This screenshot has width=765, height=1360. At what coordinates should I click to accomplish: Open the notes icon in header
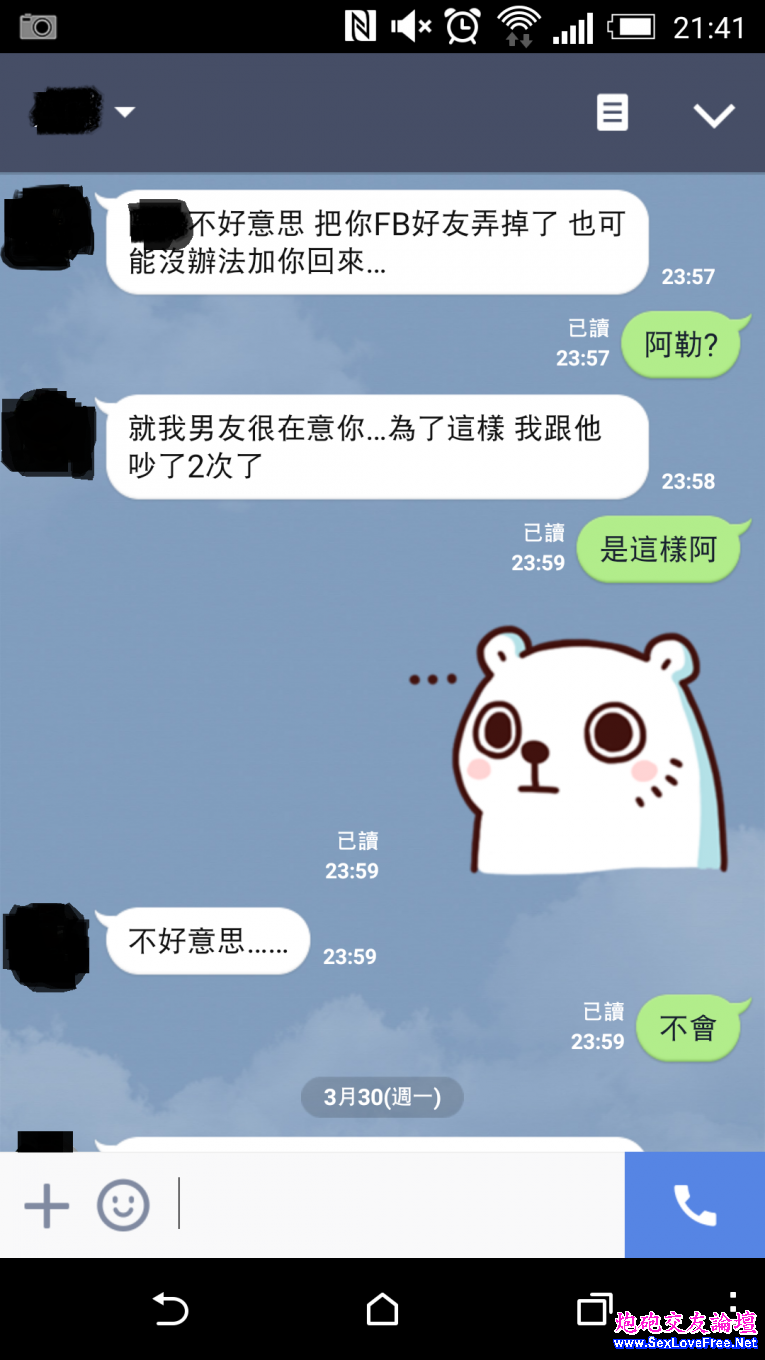click(x=612, y=112)
